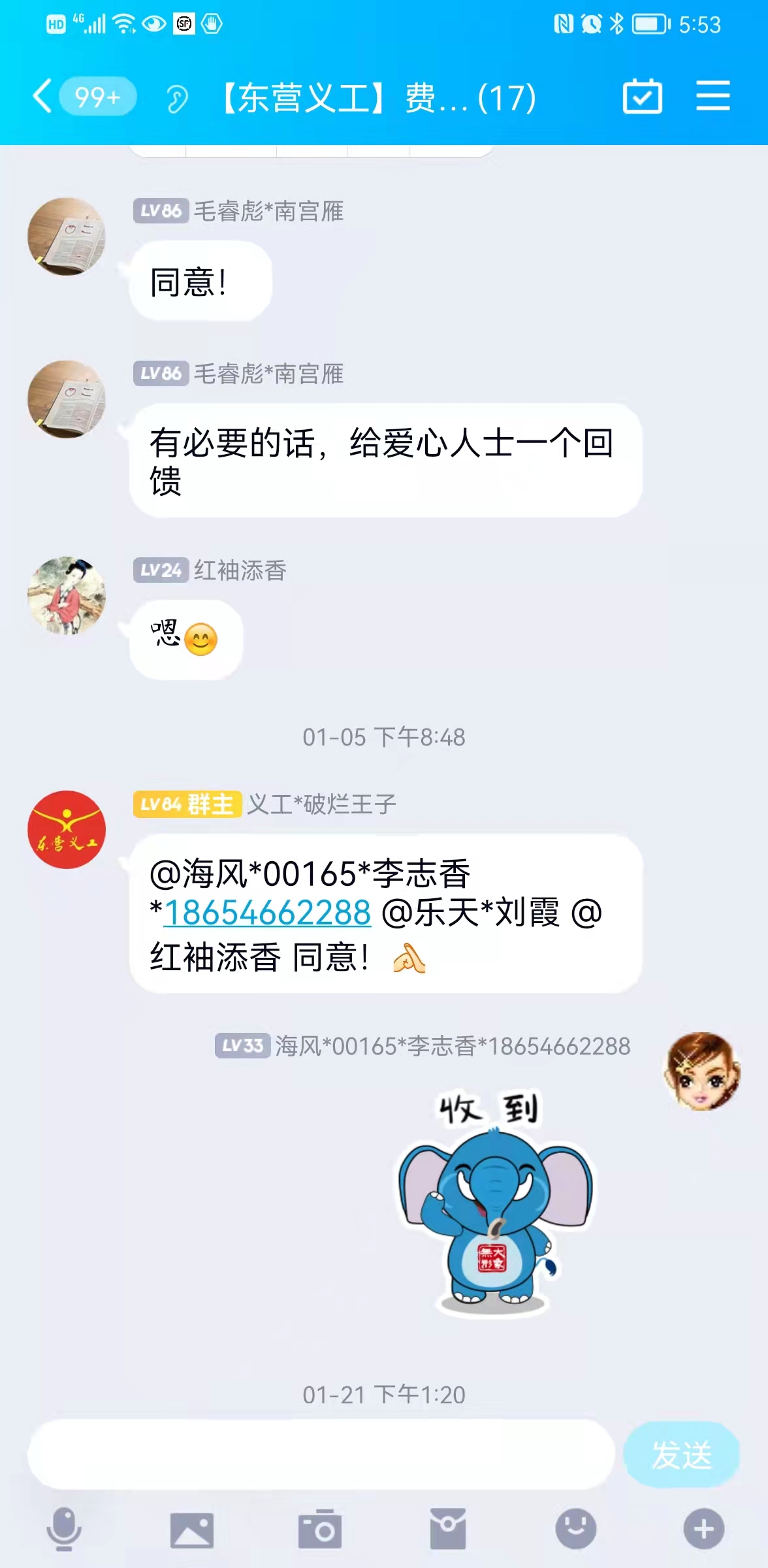This screenshot has height=1568, width=768.
Task: Open the avatar of 海风*00165*李志香
Action: (x=702, y=1071)
